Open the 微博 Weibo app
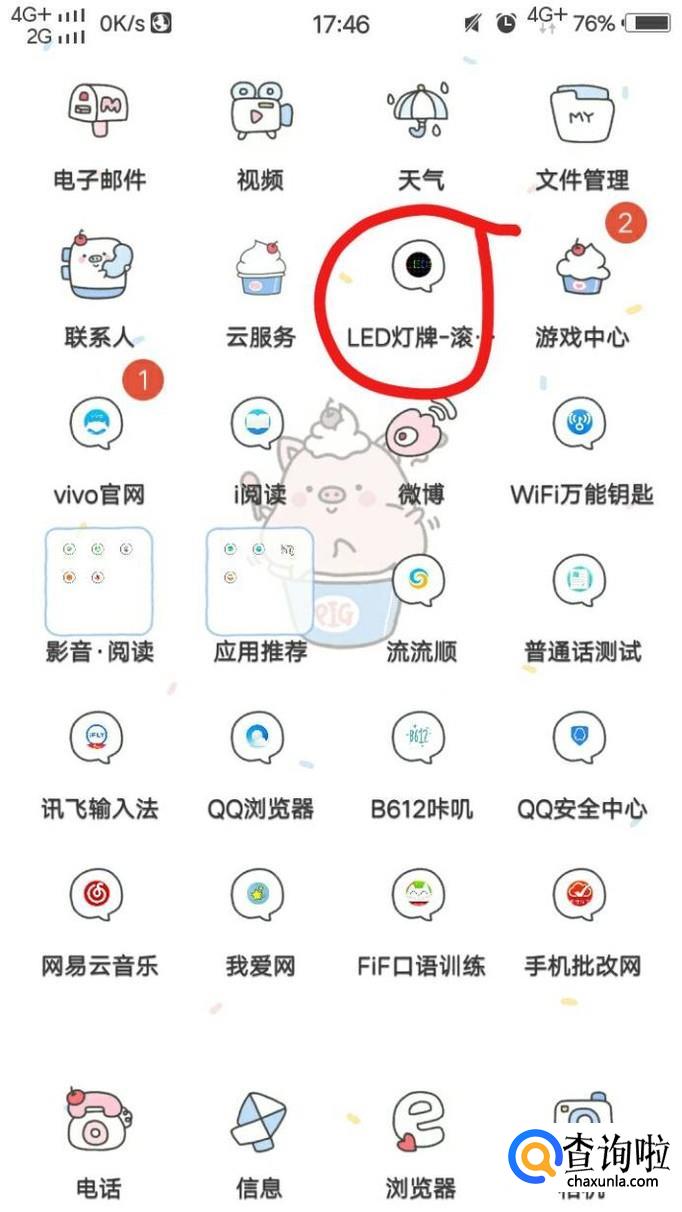The width and height of the screenshot is (682, 1212). pos(420,427)
